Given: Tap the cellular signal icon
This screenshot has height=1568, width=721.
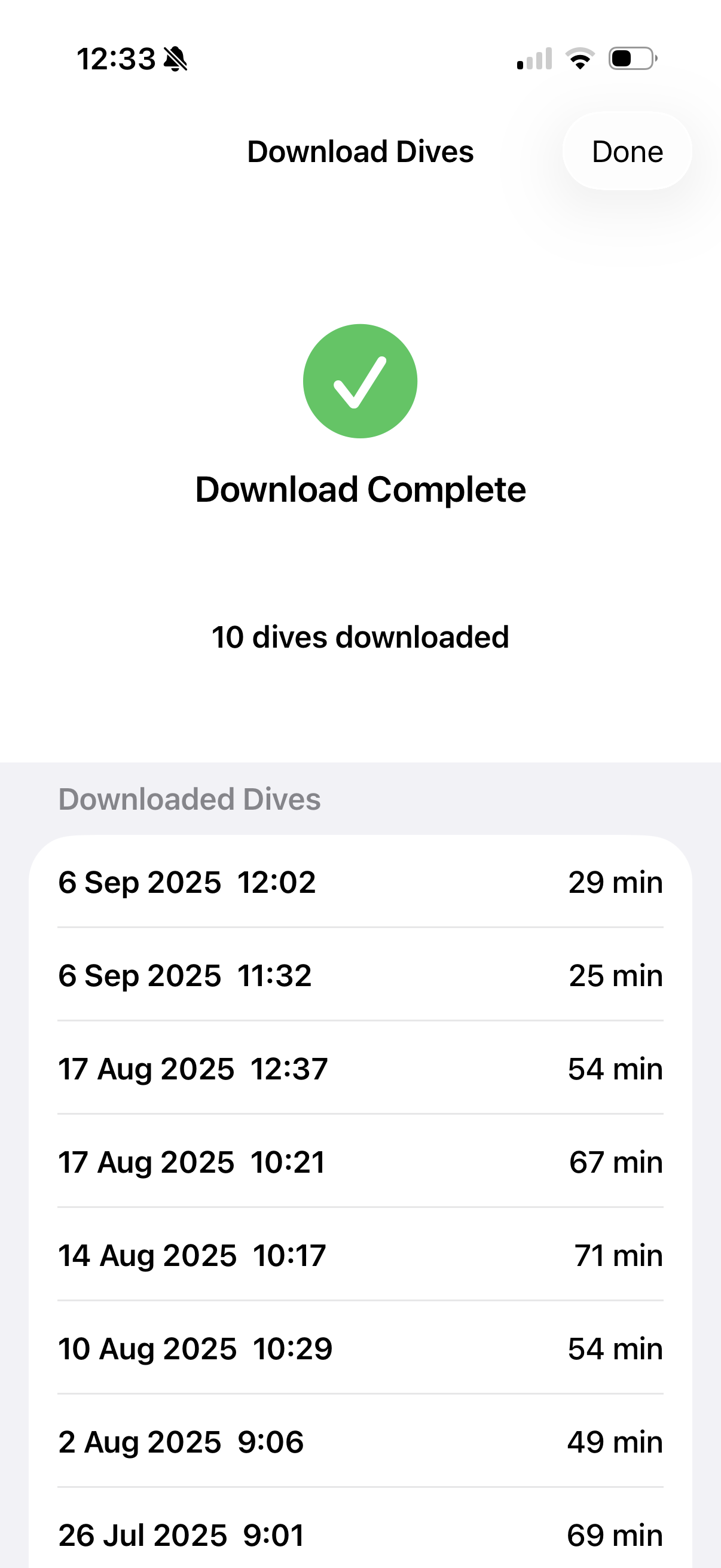Looking at the screenshot, I should pos(534,58).
